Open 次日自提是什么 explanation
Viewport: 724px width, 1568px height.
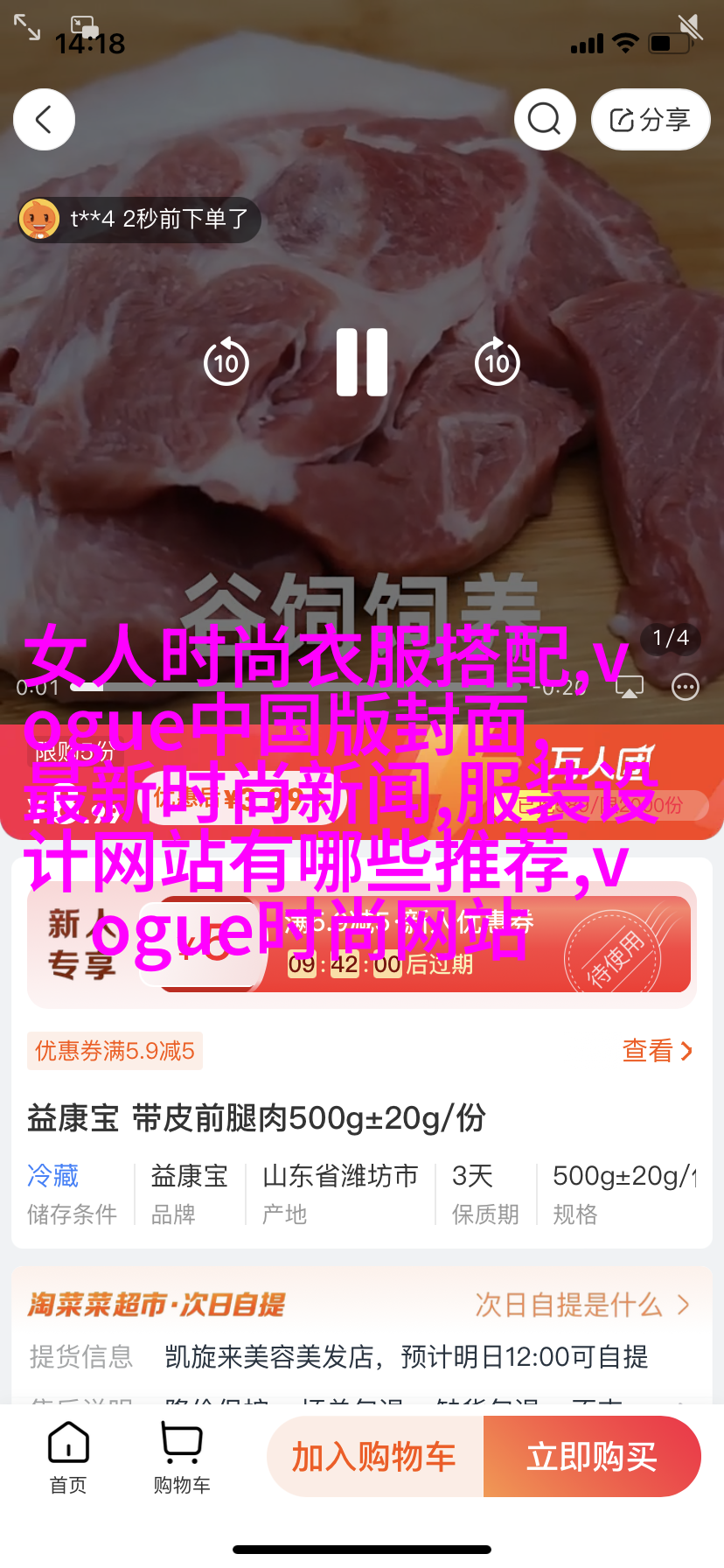click(581, 1305)
